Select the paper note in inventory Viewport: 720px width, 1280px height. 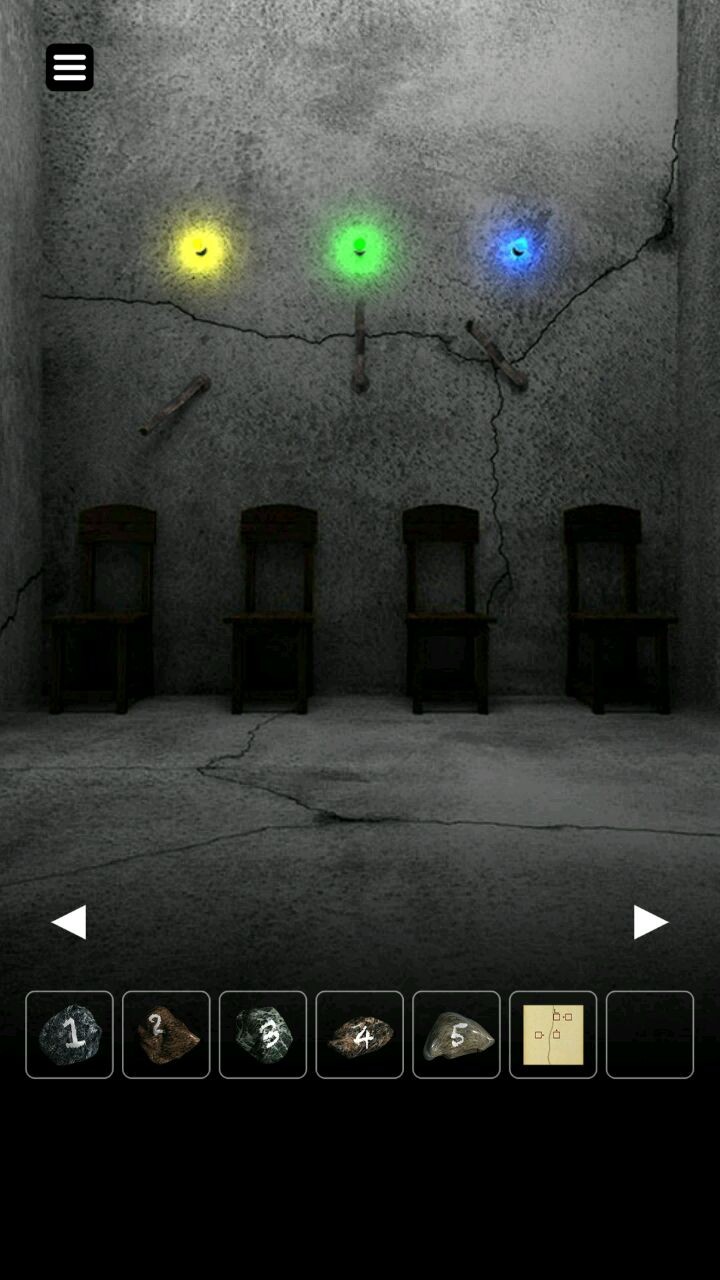point(553,1035)
